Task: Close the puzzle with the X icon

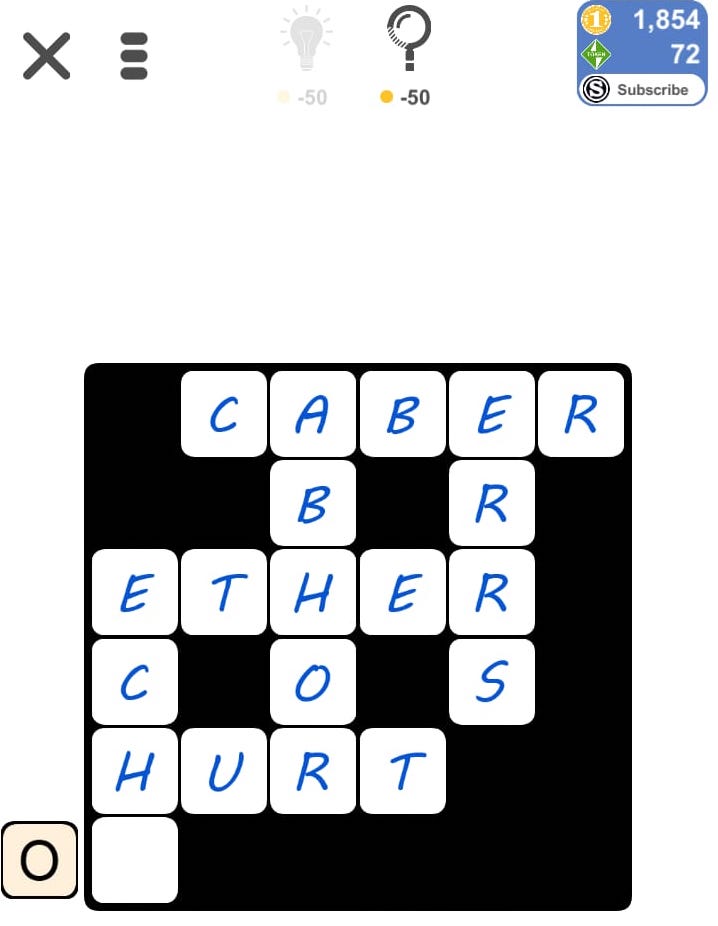Action: (47, 56)
